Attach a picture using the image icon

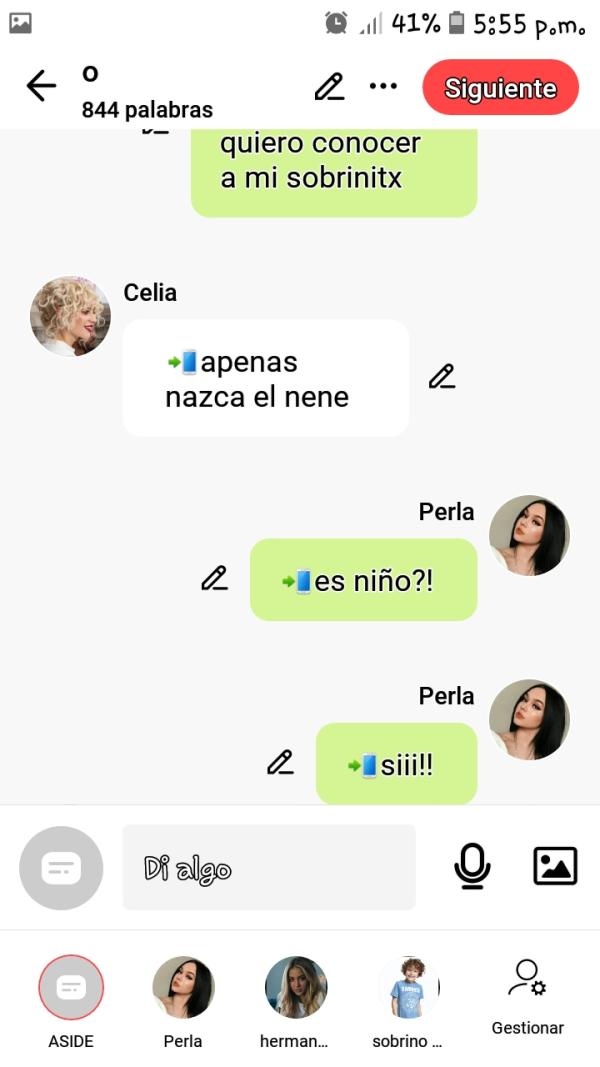[x=555, y=866]
